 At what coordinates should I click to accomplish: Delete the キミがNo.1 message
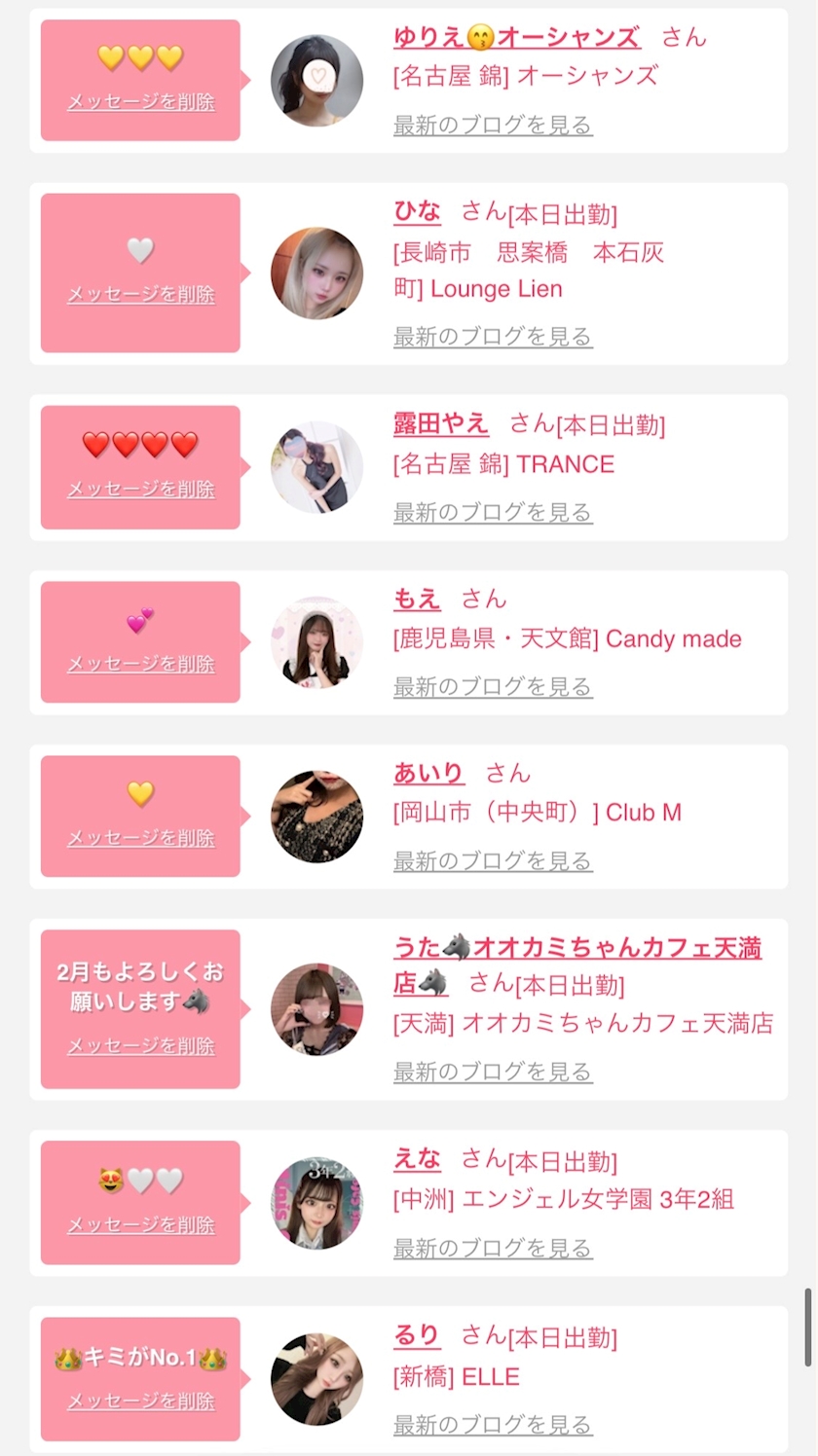pyautogui.click(x=140, y=1401)
